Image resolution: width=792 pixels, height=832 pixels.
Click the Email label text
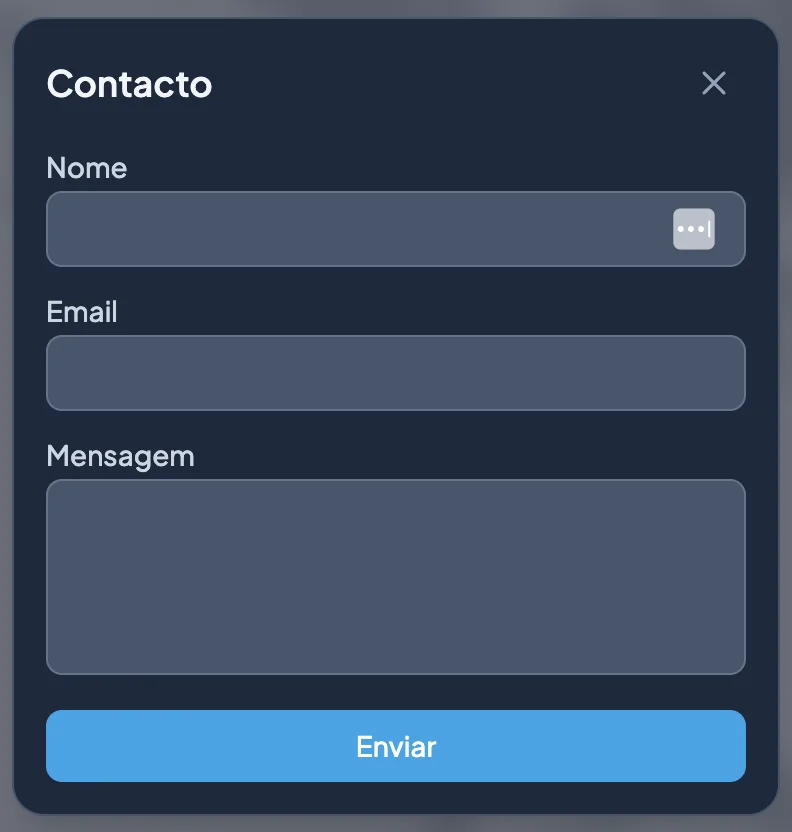coord(81,312)
